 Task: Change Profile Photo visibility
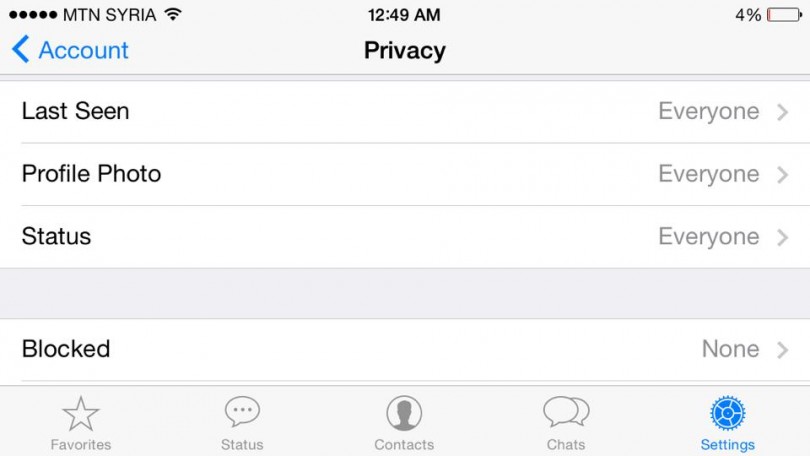tap(404, 174)
